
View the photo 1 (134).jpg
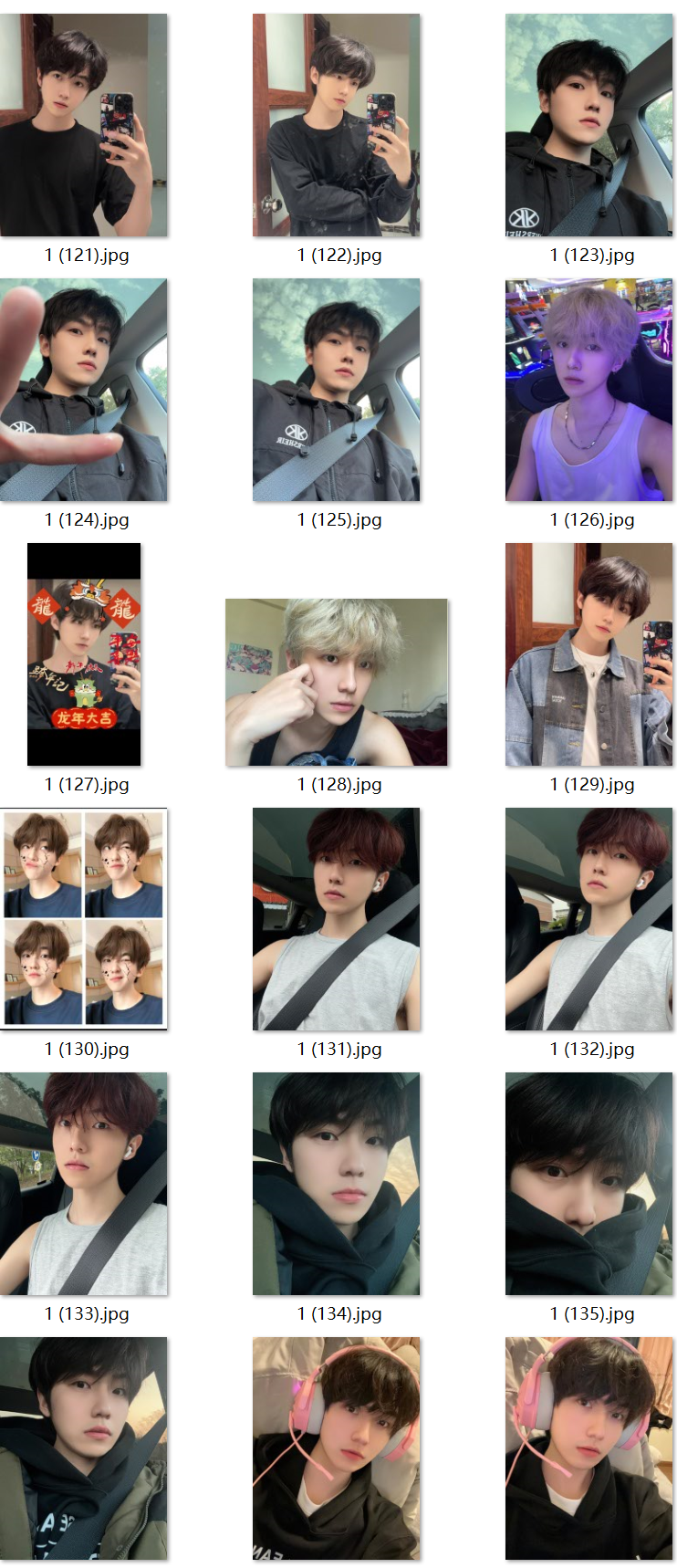337,1184
